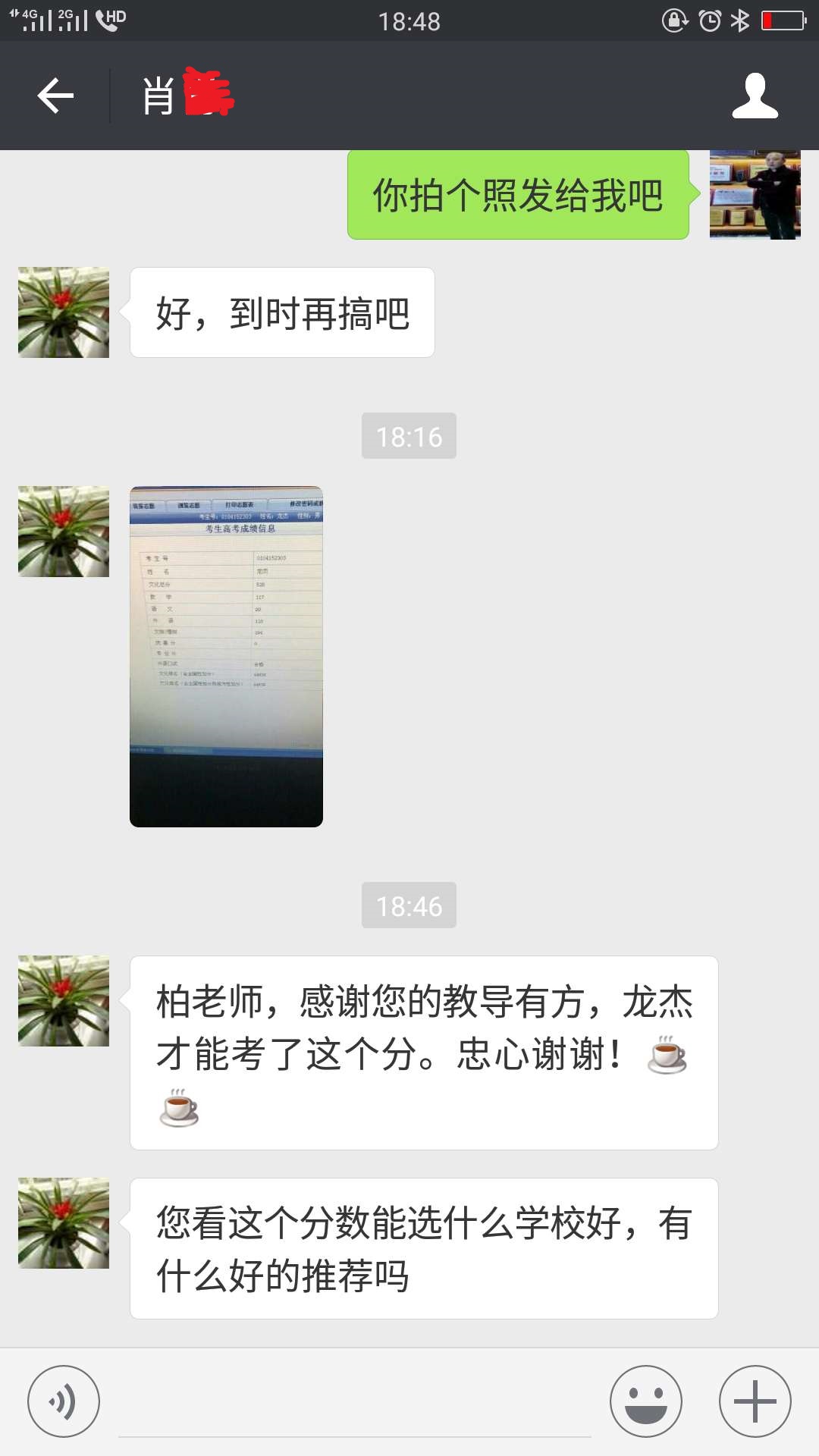819x1456 pixels.
Task: Open the received exam score photo
Action: 226,657
